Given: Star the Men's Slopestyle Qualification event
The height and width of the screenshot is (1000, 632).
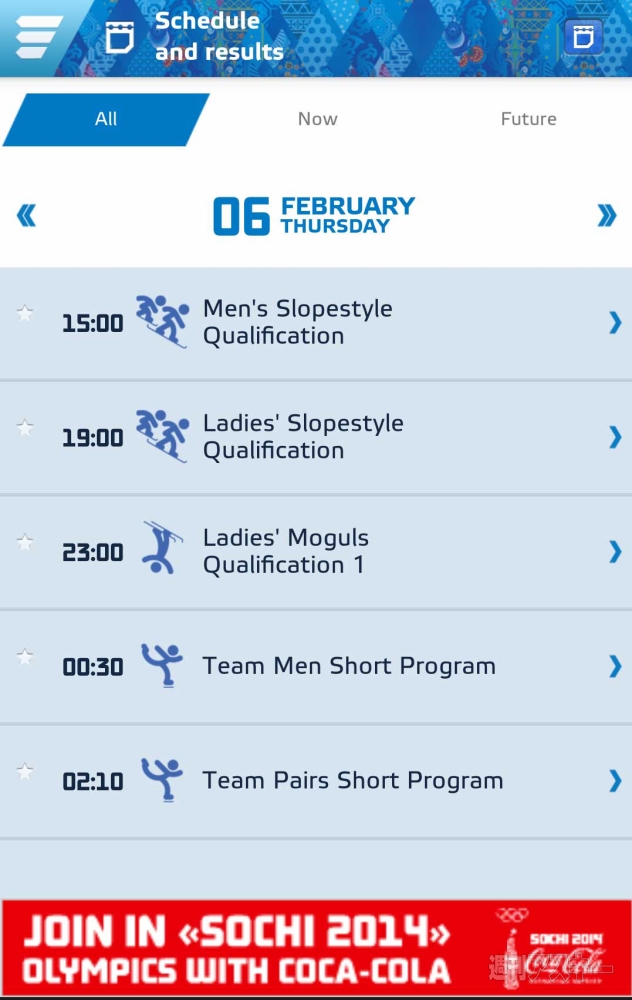Looking at the screenshot, I should coord(25,313).
